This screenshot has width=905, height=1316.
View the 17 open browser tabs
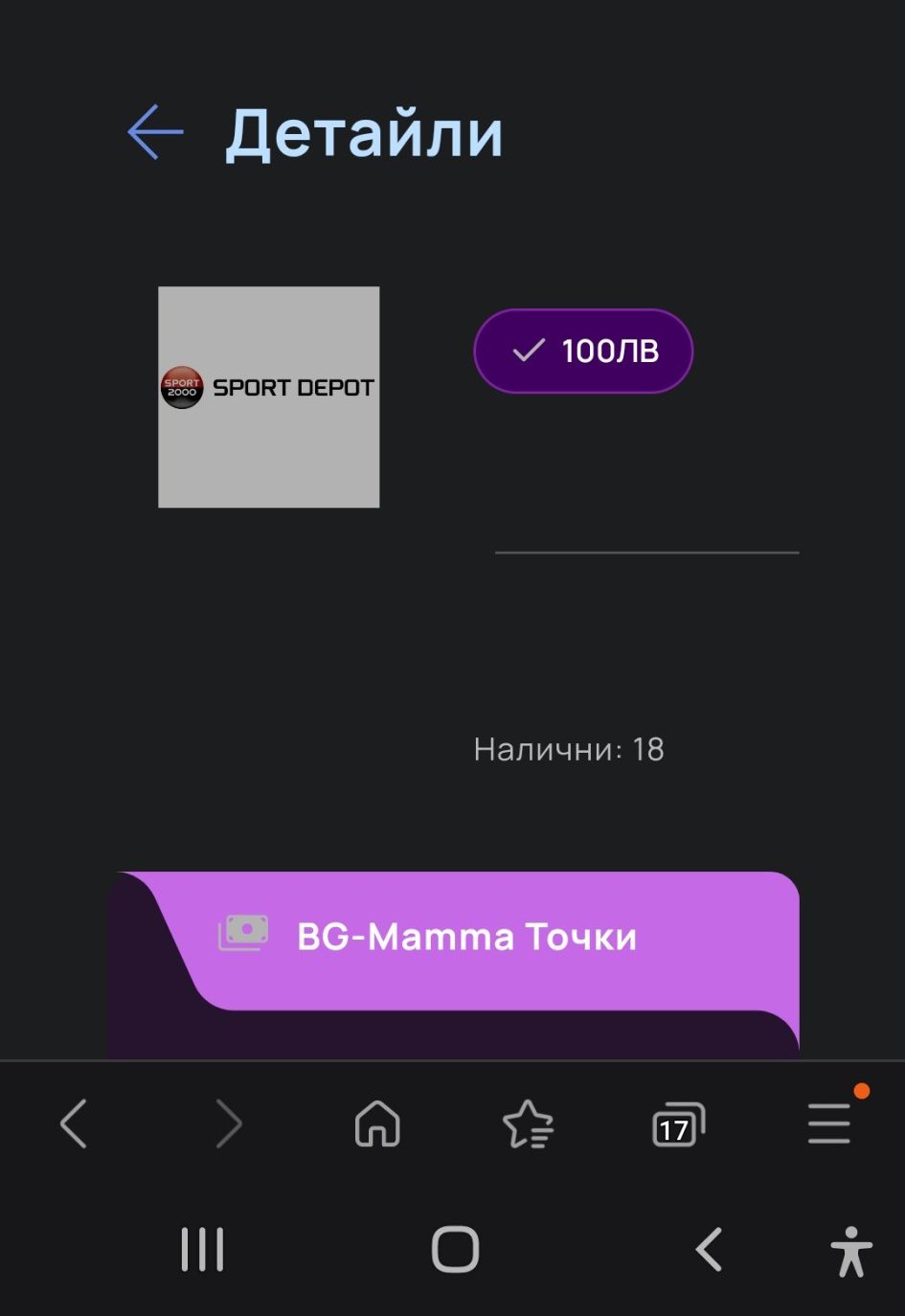678,1124
